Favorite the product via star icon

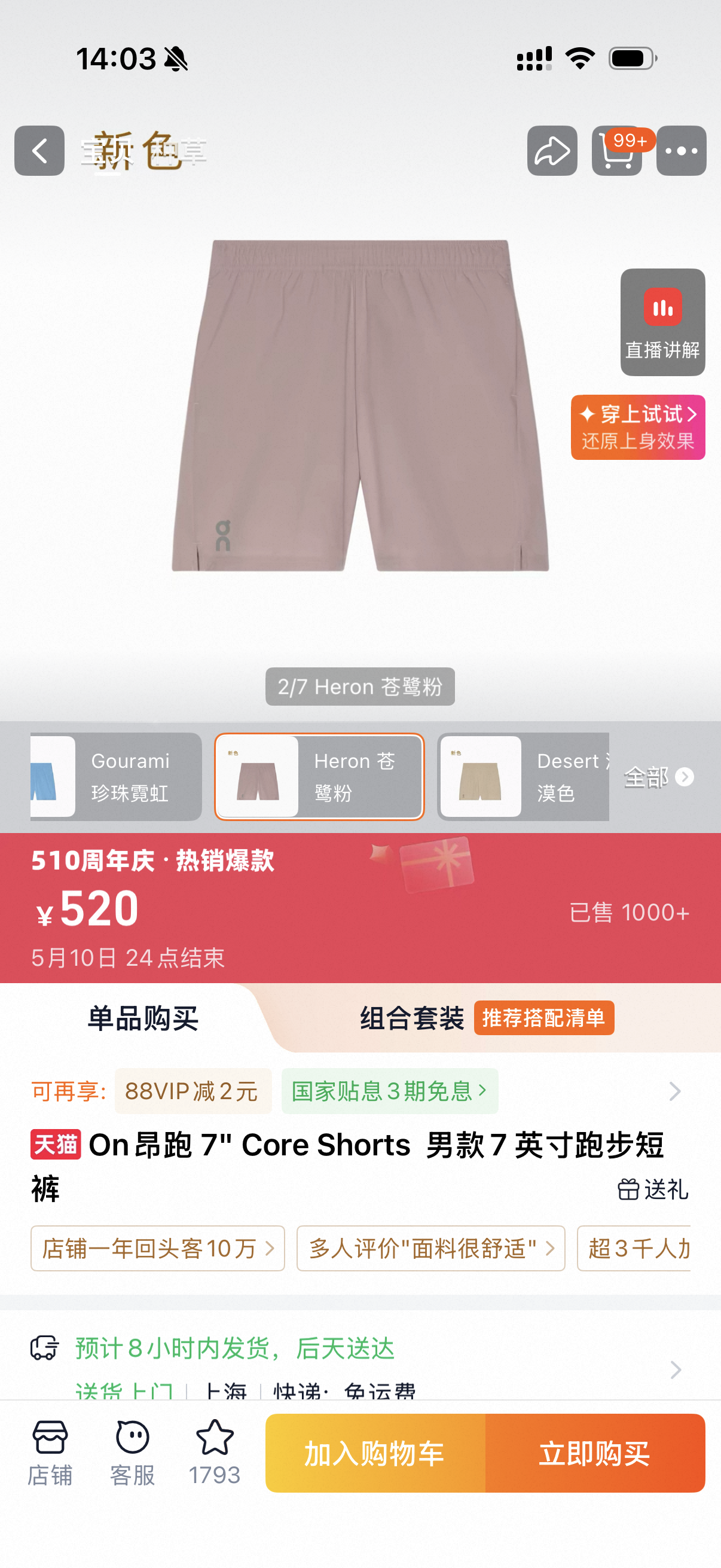click(x=214, y=1453)
